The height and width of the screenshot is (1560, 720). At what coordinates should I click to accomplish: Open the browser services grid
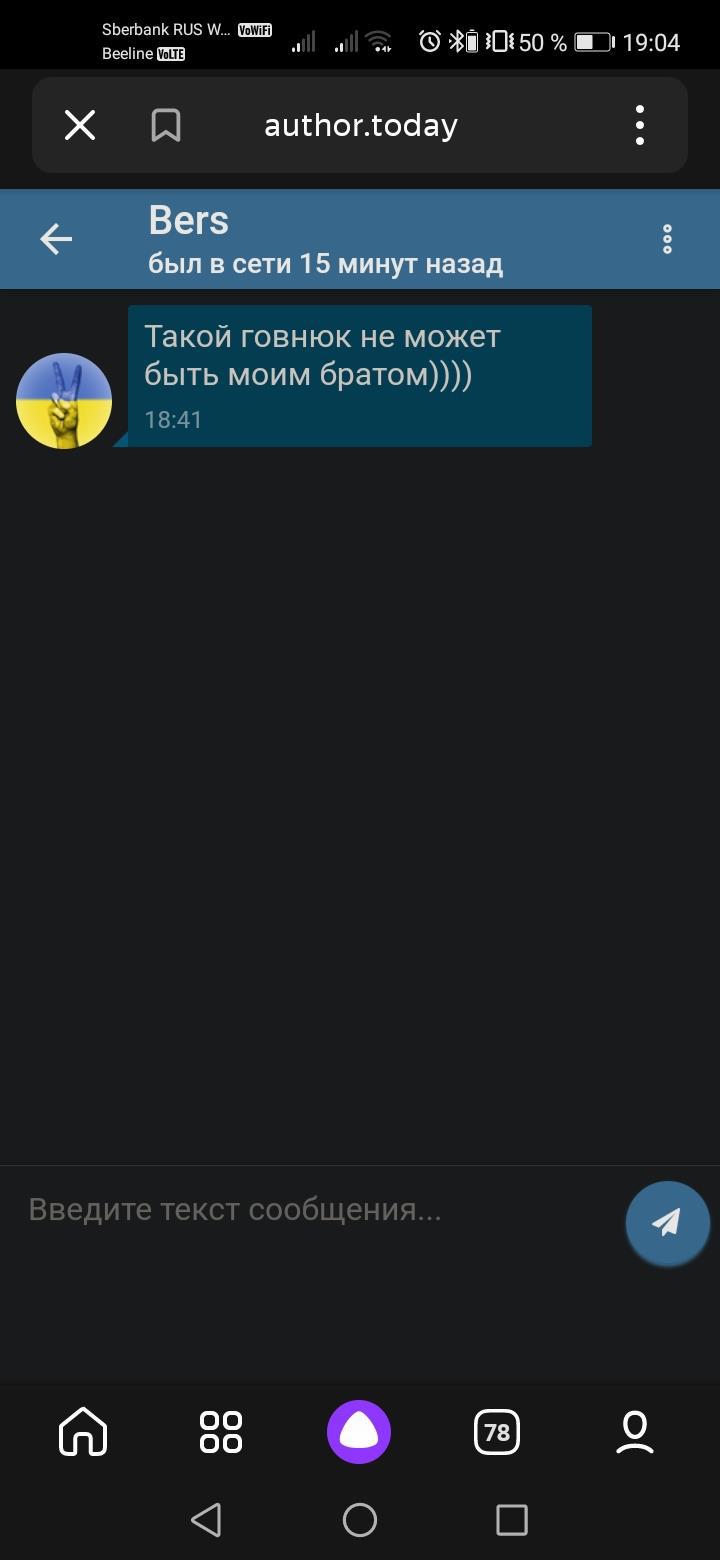[221, 1432]
